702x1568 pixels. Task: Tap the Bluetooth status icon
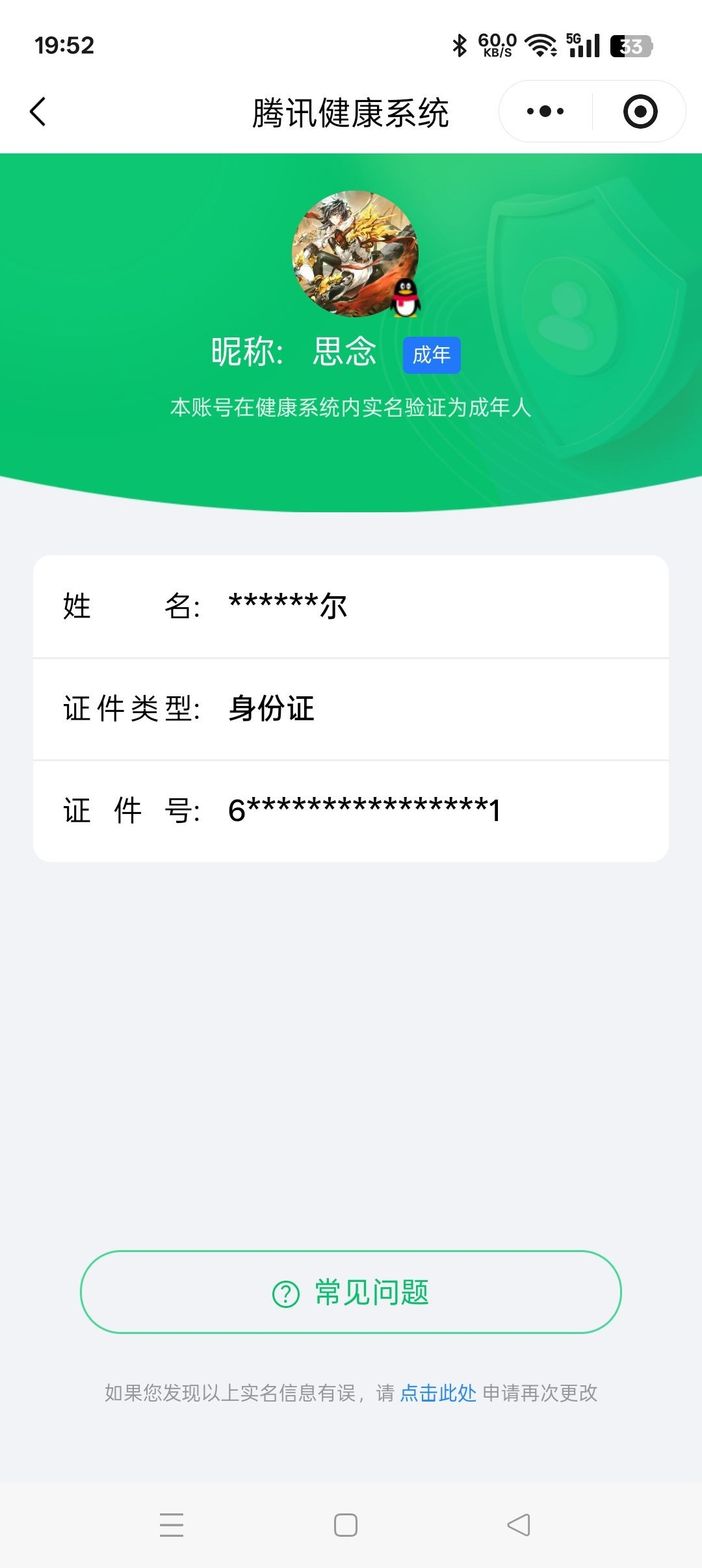[459, 44]
